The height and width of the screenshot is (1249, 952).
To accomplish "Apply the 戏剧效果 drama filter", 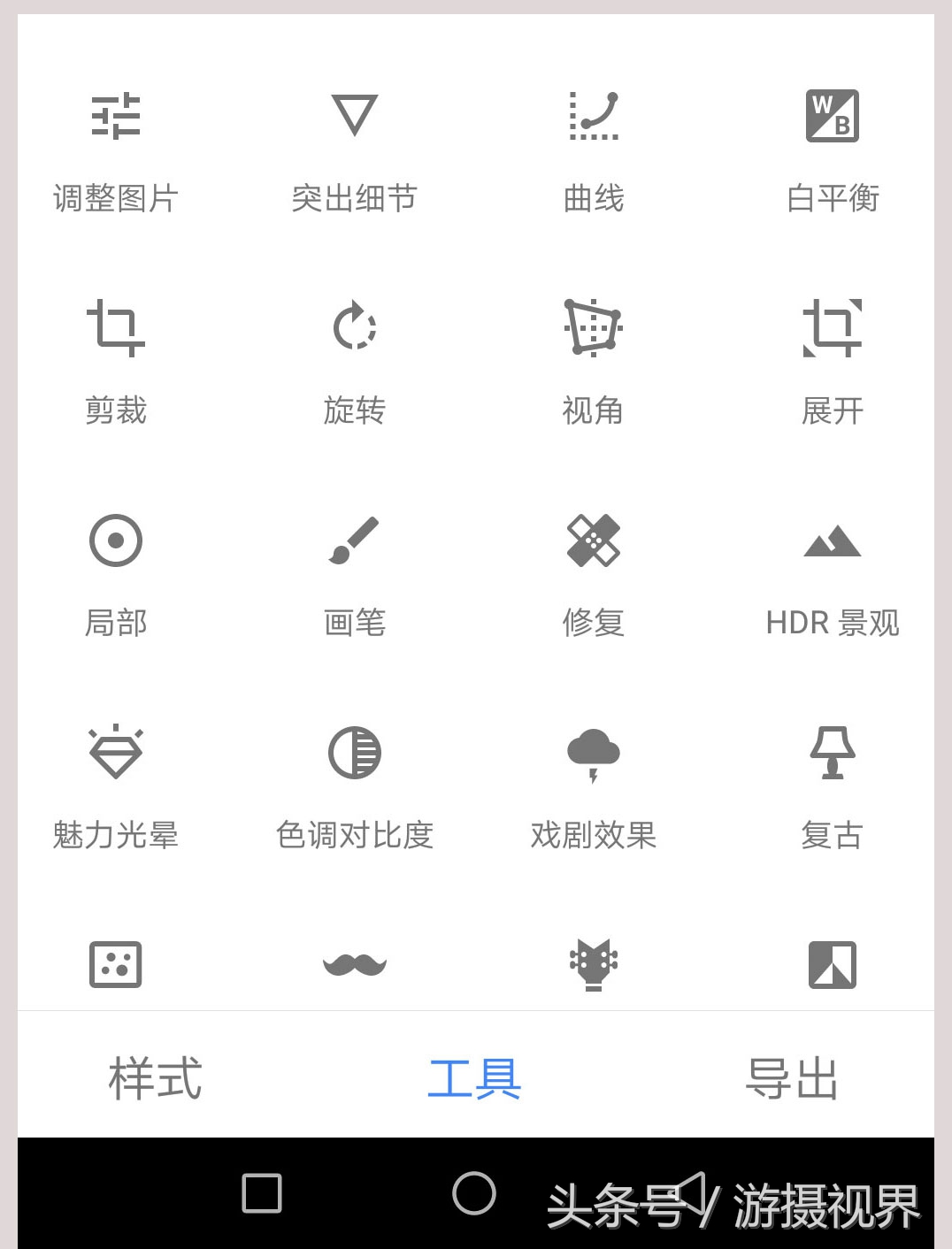I will point(593,785).
